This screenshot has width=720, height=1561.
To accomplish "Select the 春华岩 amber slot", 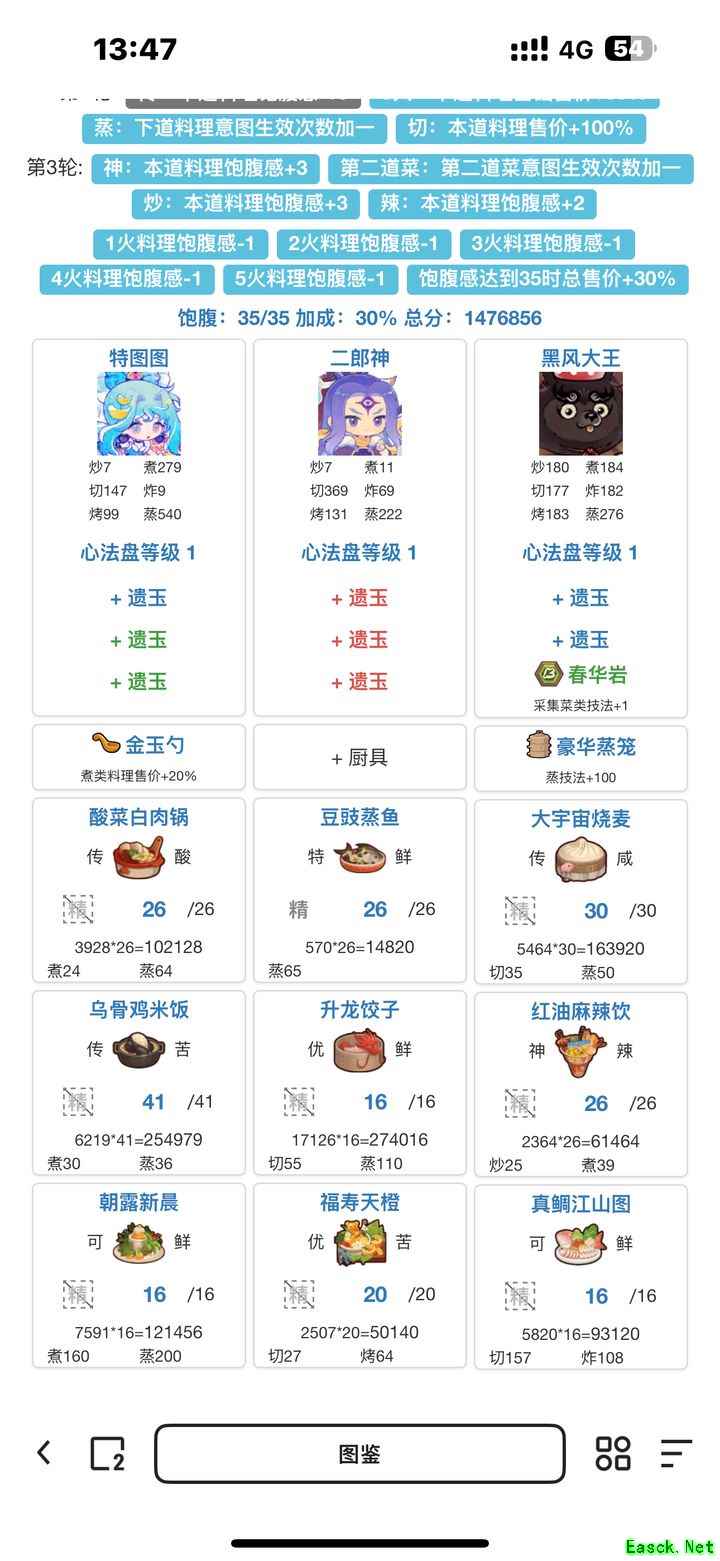I will [x=581, y=674].
